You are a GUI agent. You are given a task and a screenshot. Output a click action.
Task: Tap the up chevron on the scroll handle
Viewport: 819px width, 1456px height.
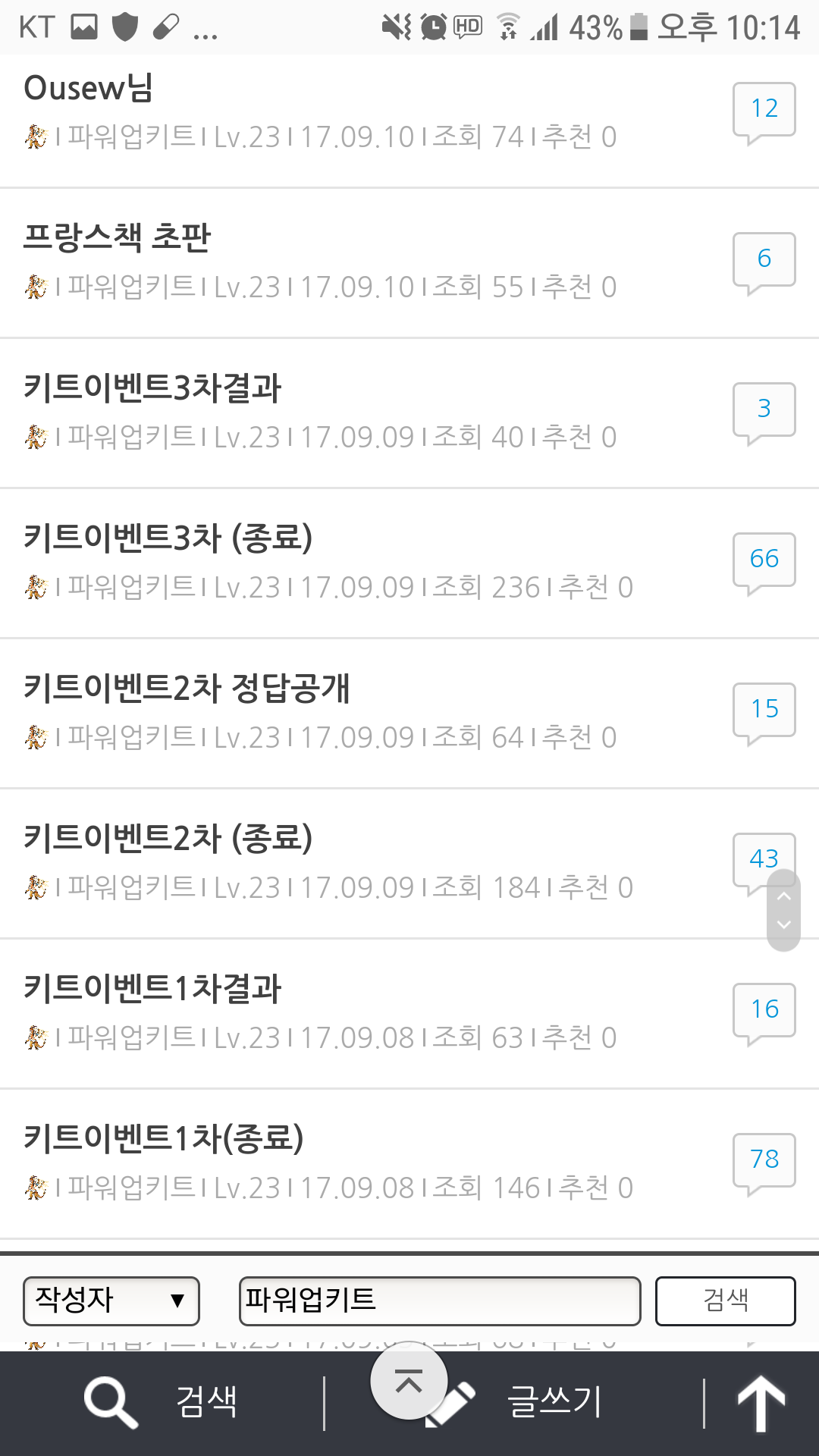point(784,896)
